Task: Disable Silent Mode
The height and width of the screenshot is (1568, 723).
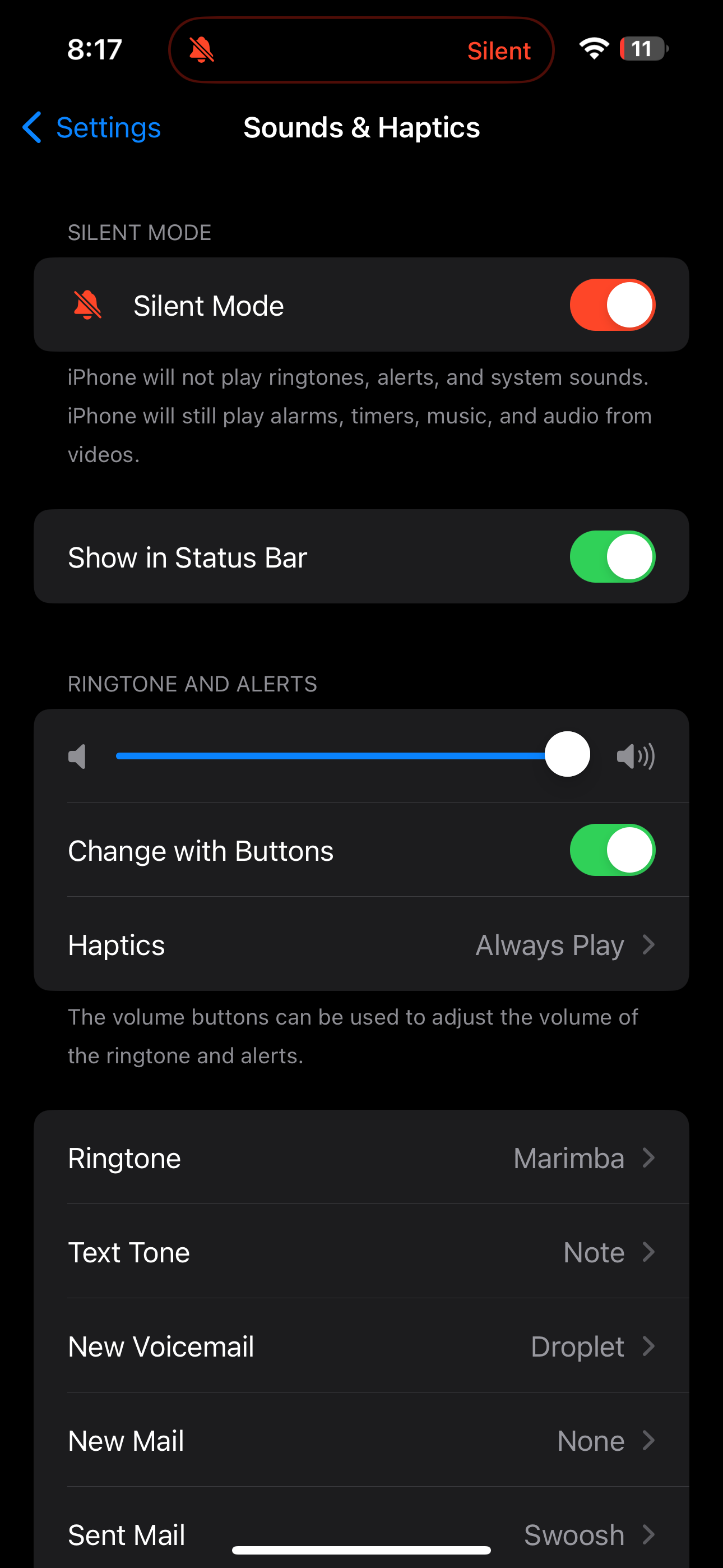Action: tap(612, 305)
